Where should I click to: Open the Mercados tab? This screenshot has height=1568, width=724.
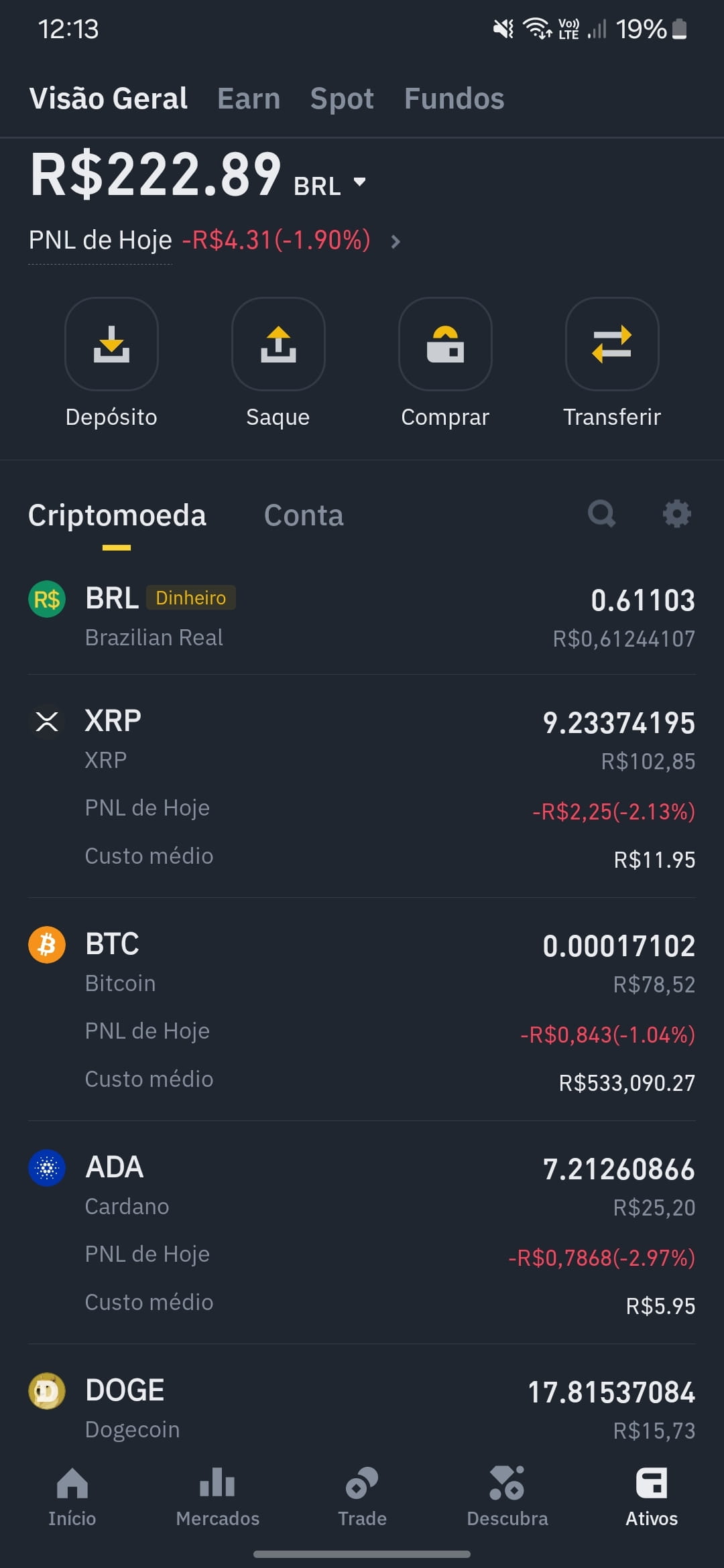[217, 1497]
